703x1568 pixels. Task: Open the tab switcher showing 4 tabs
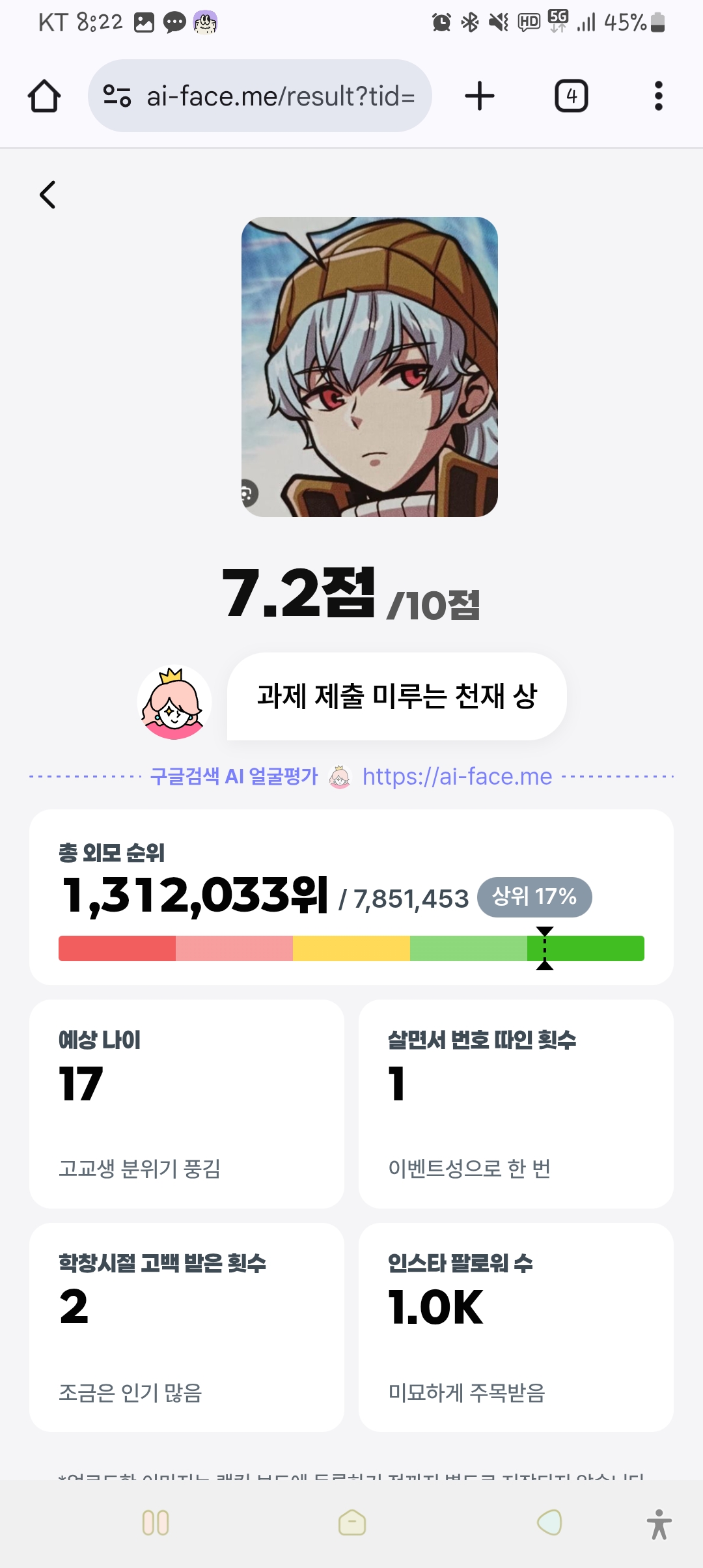pyautogui.click(x=571, y=96)
